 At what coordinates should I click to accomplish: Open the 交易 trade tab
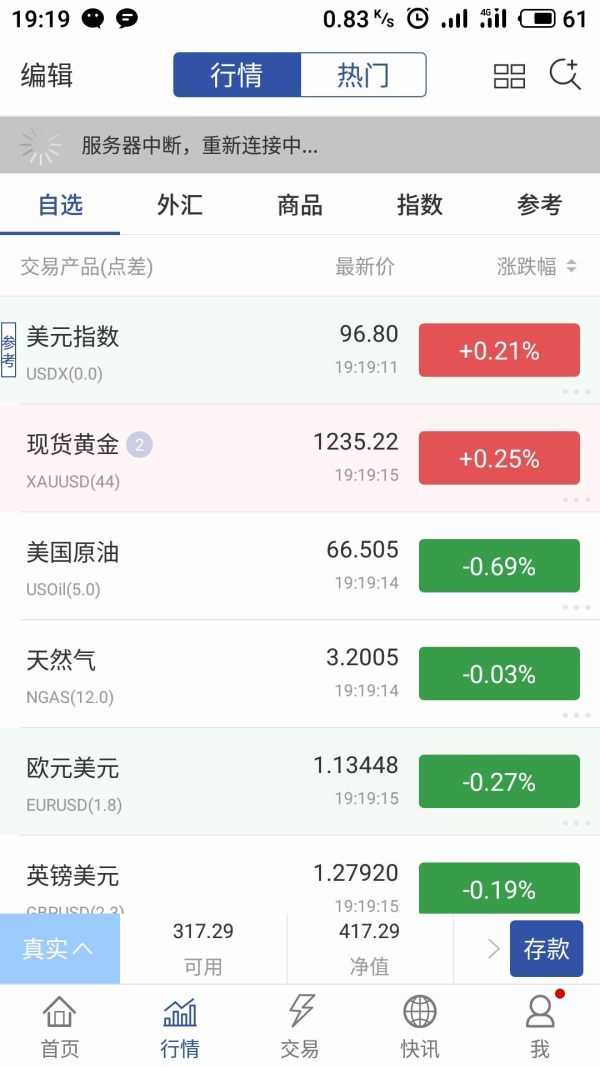[x=300, y=1027]
